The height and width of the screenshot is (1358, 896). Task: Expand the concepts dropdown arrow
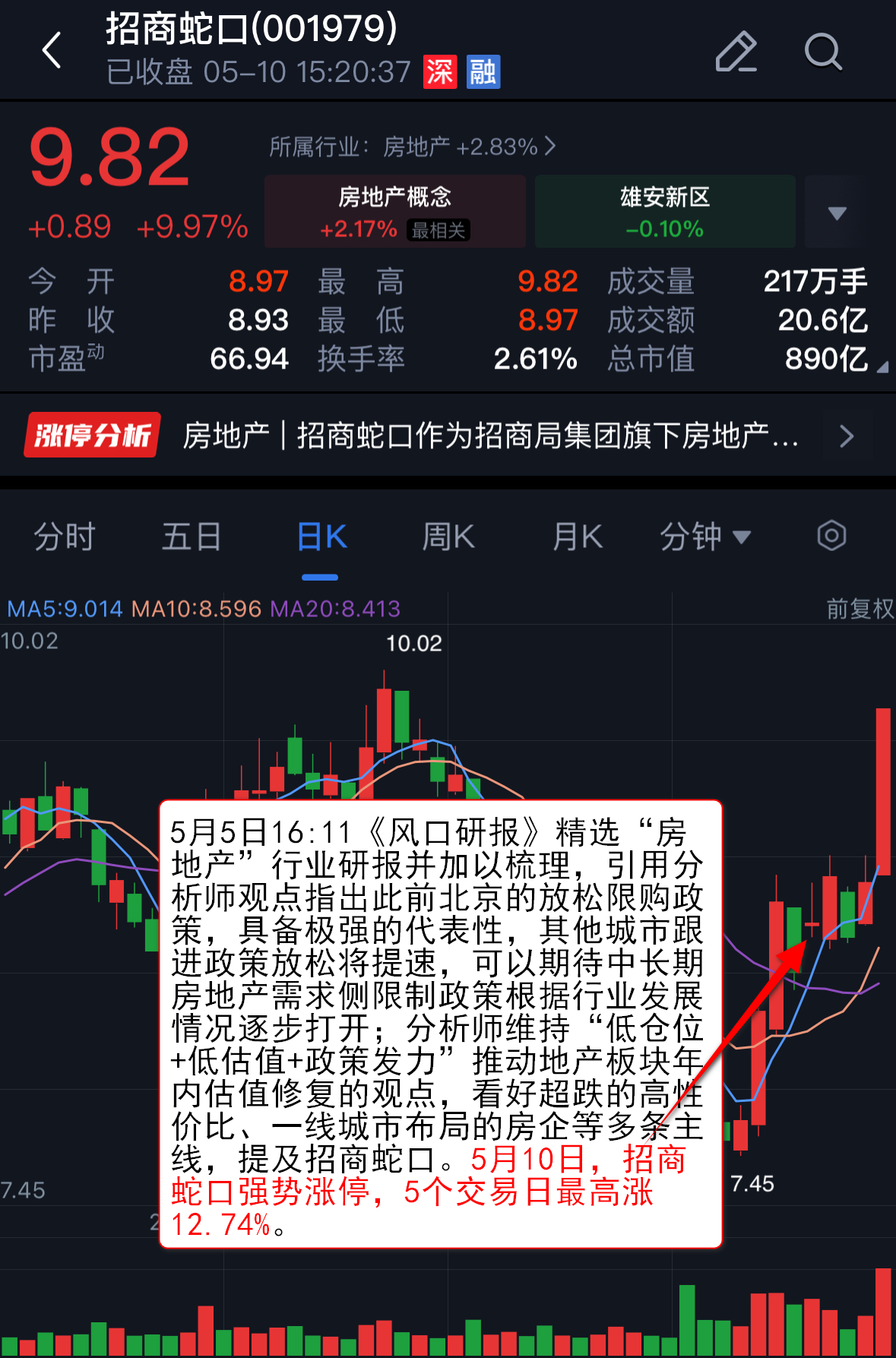click(x=836, y=213)
